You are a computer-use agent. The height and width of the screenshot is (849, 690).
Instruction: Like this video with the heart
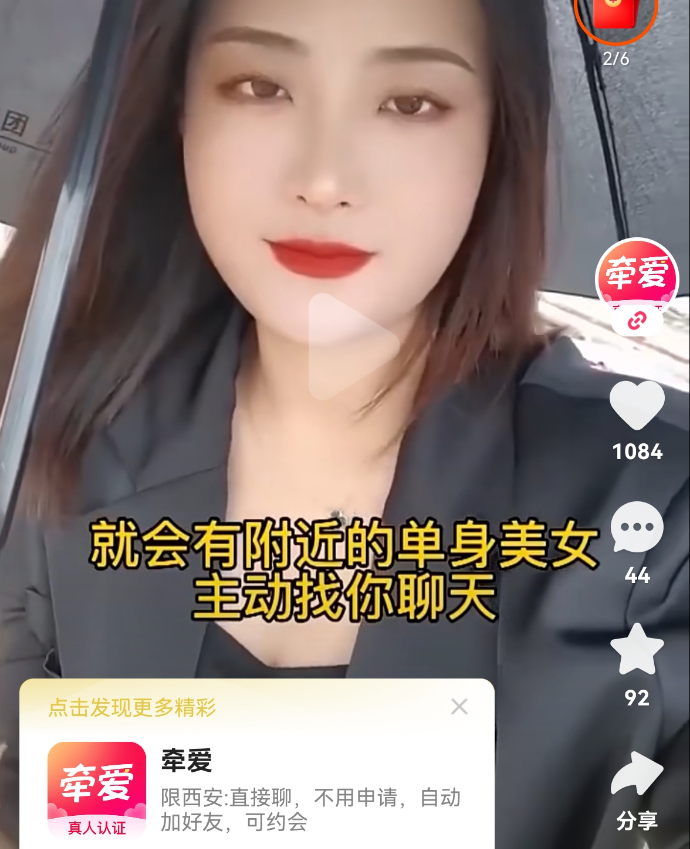(x=637, y=406)
